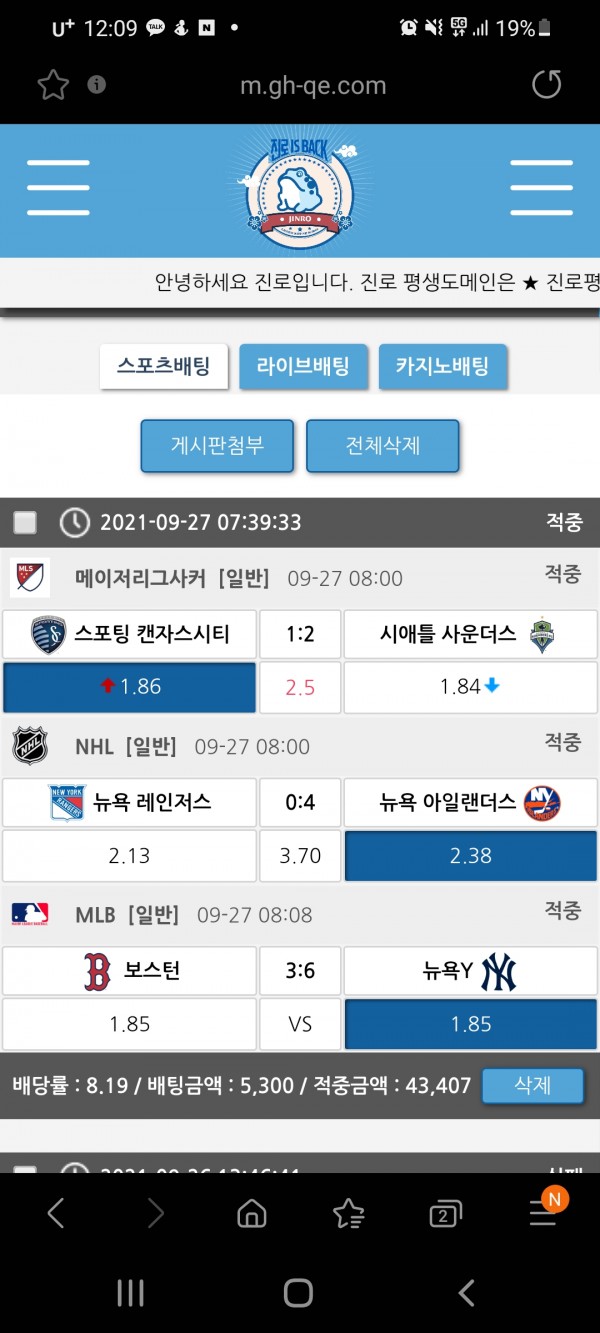Tap the 전체삭제 button

[x=382, y=445]
